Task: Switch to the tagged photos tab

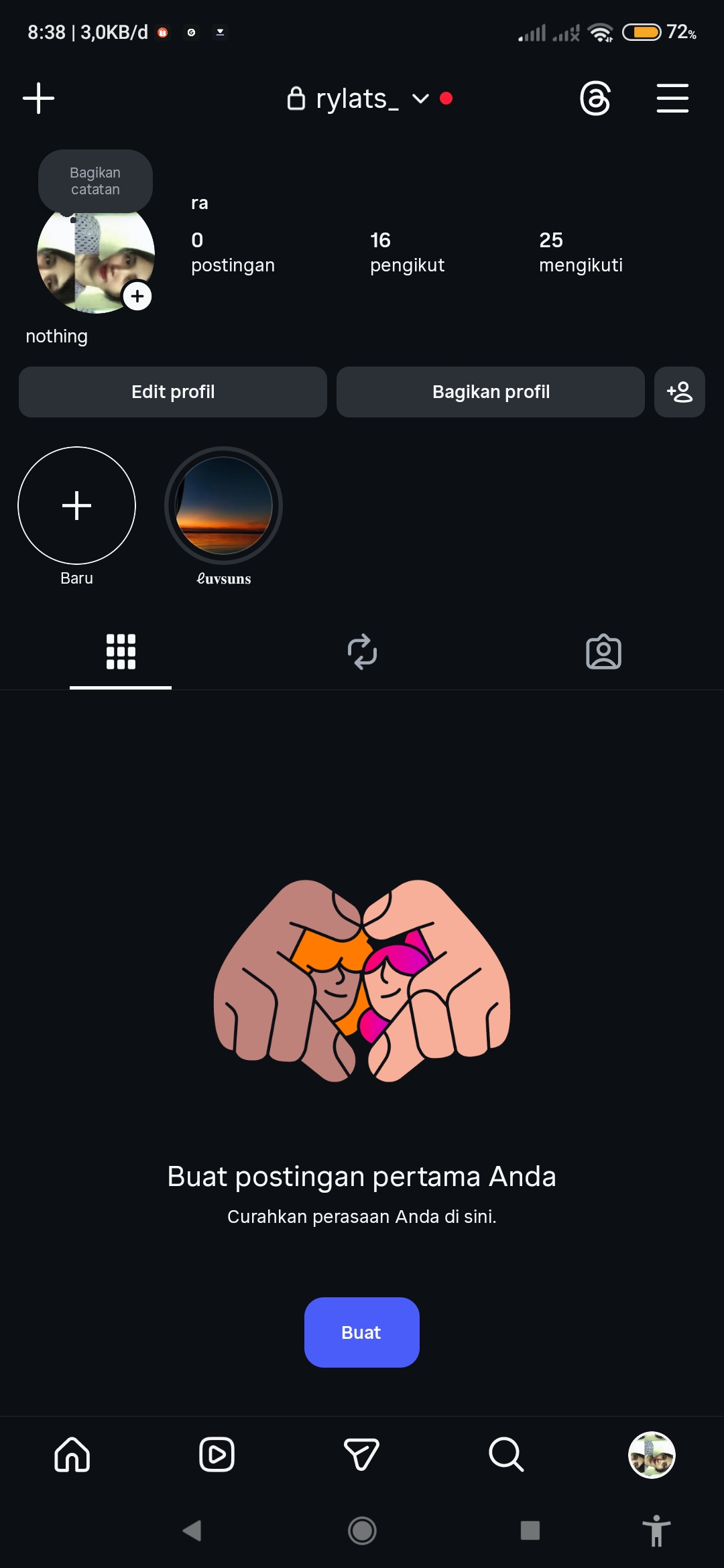Action: tap(603, 652)
